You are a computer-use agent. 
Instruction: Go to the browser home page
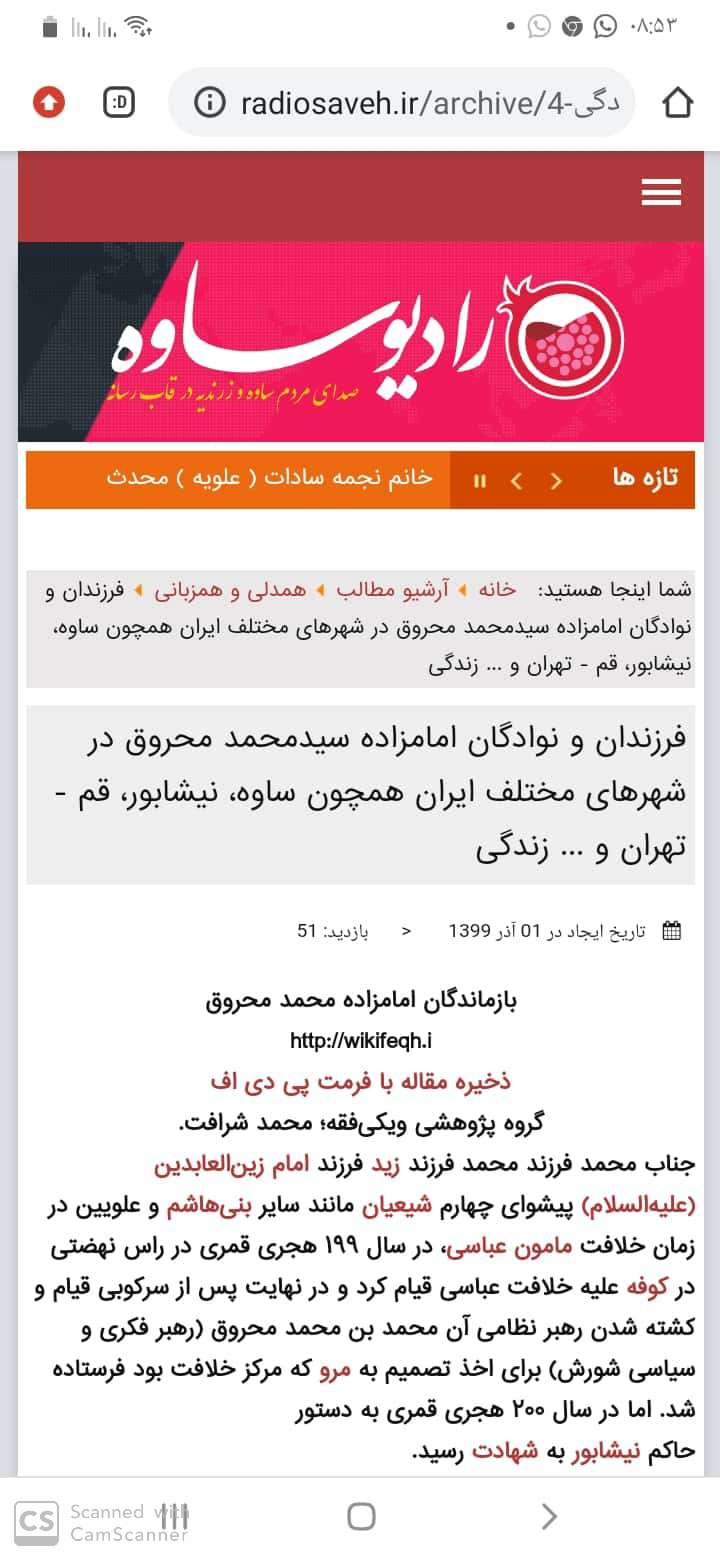pos(677,102)
